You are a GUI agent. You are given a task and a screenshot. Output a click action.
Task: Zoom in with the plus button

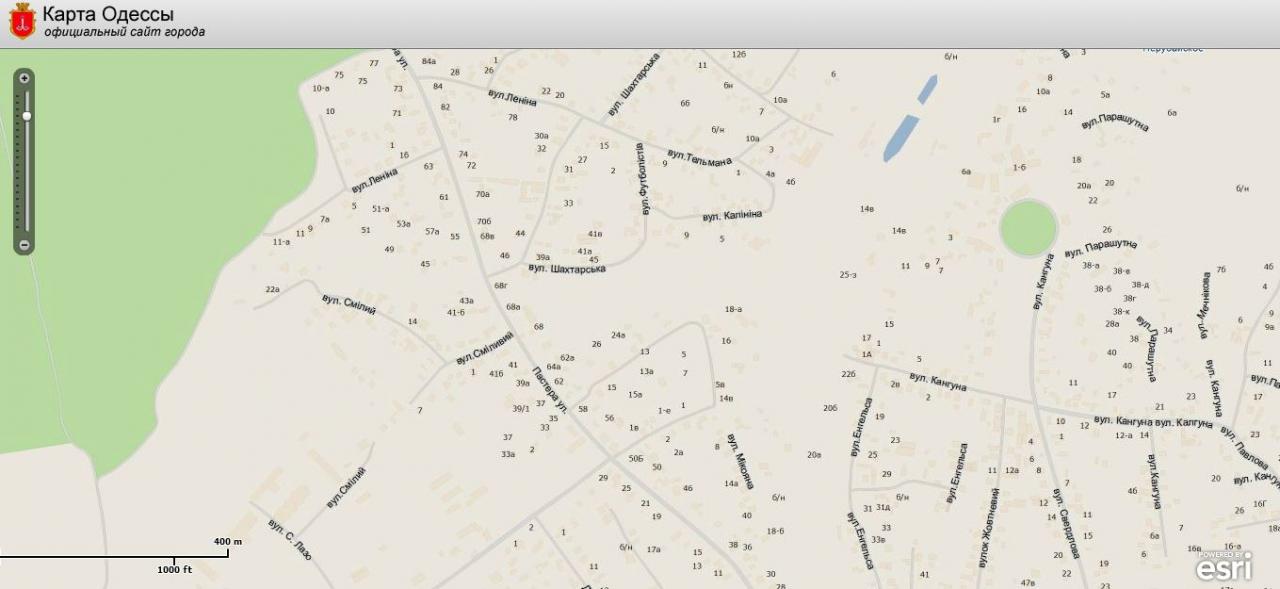24,77
